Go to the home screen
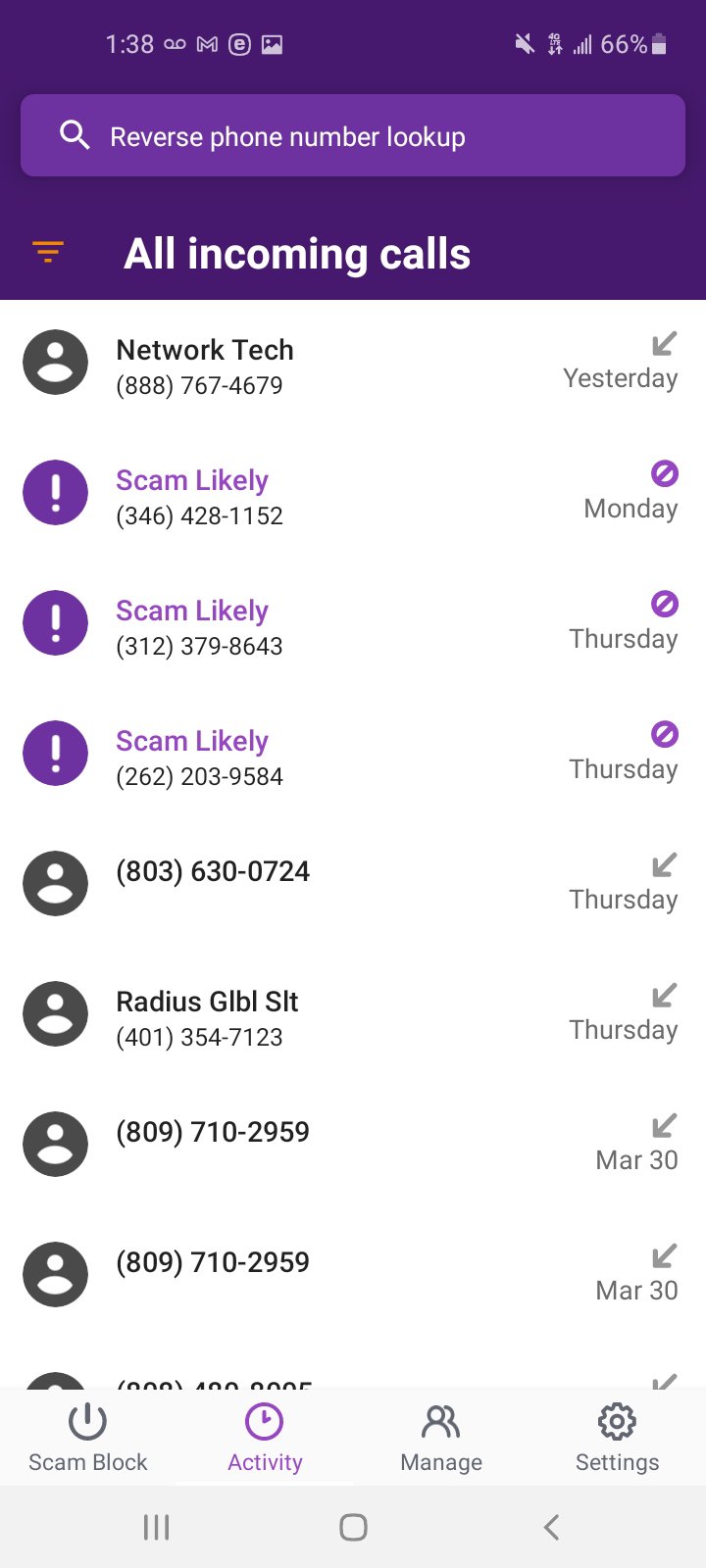Image resolution: width=706 pixels, height=1568 pixels. tap(353, 1527)
